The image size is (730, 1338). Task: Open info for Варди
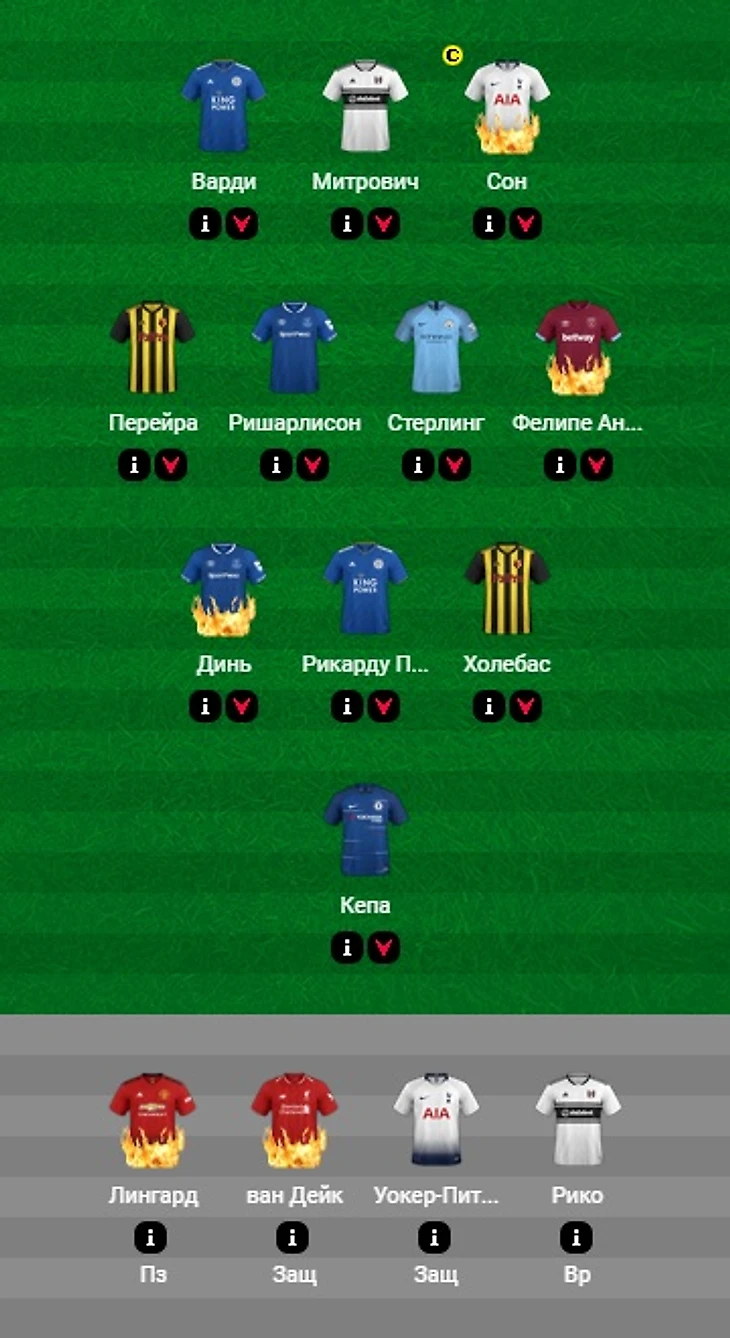pyautogui.click(x=205, y=223)
